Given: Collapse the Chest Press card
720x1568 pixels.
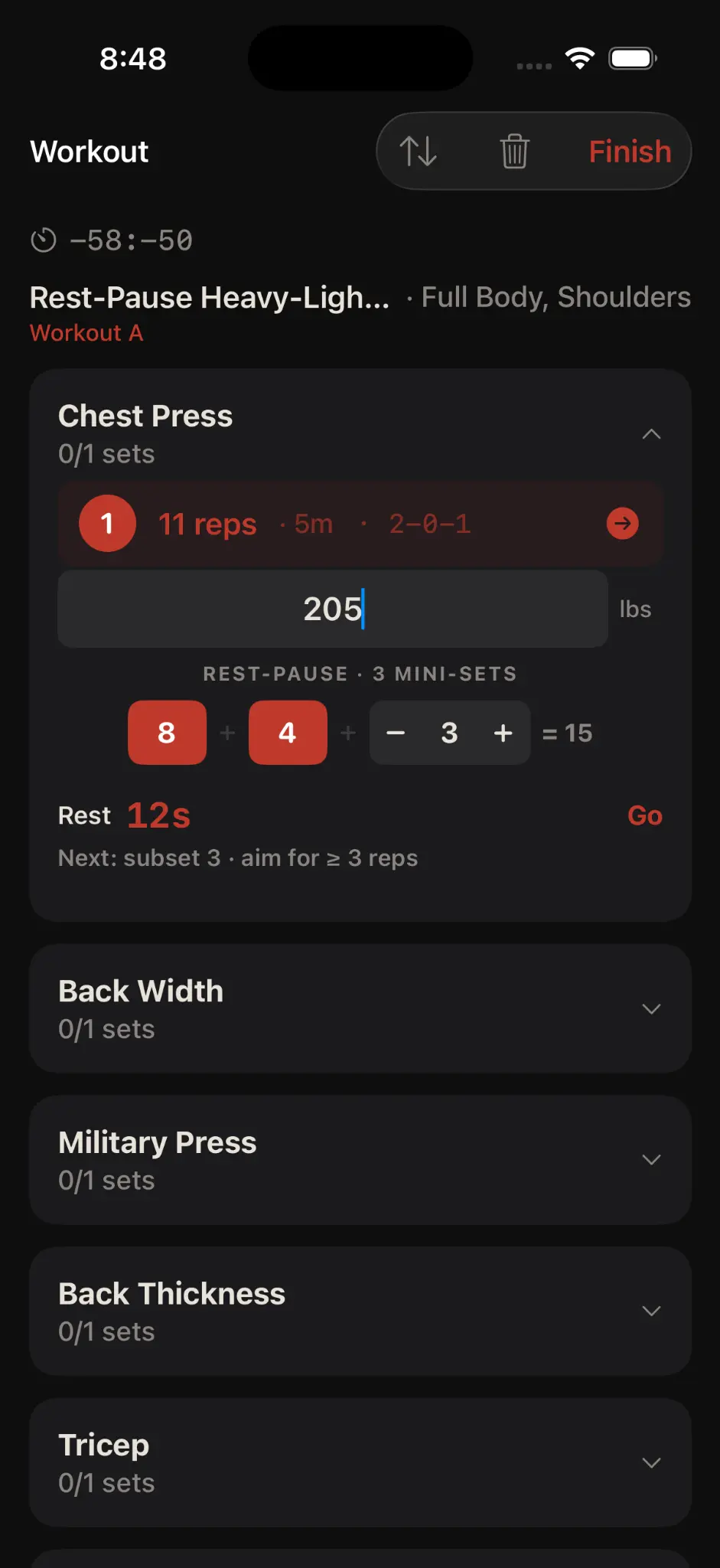Looking at the screenshot, I should (652, 434).
